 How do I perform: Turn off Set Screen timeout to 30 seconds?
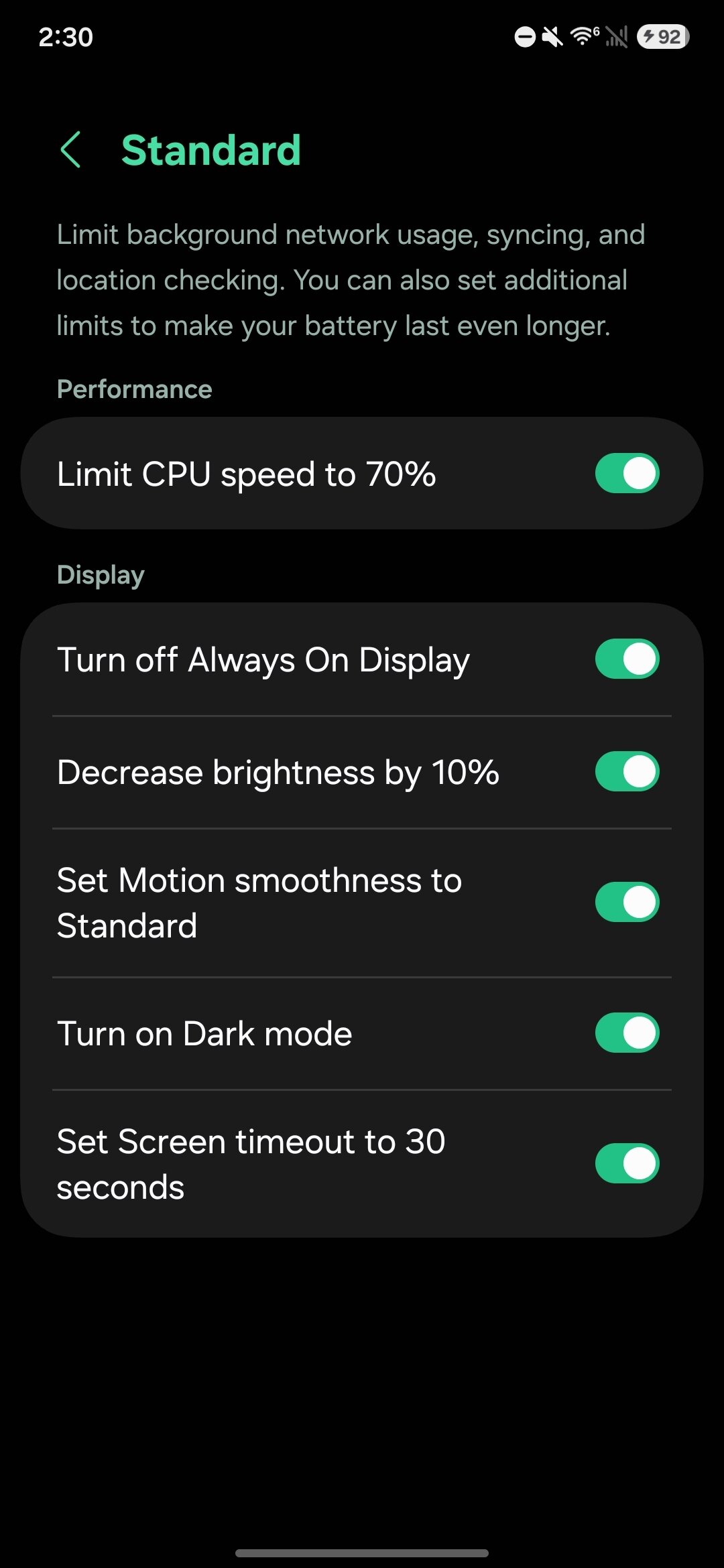(x=627, y=1163)
